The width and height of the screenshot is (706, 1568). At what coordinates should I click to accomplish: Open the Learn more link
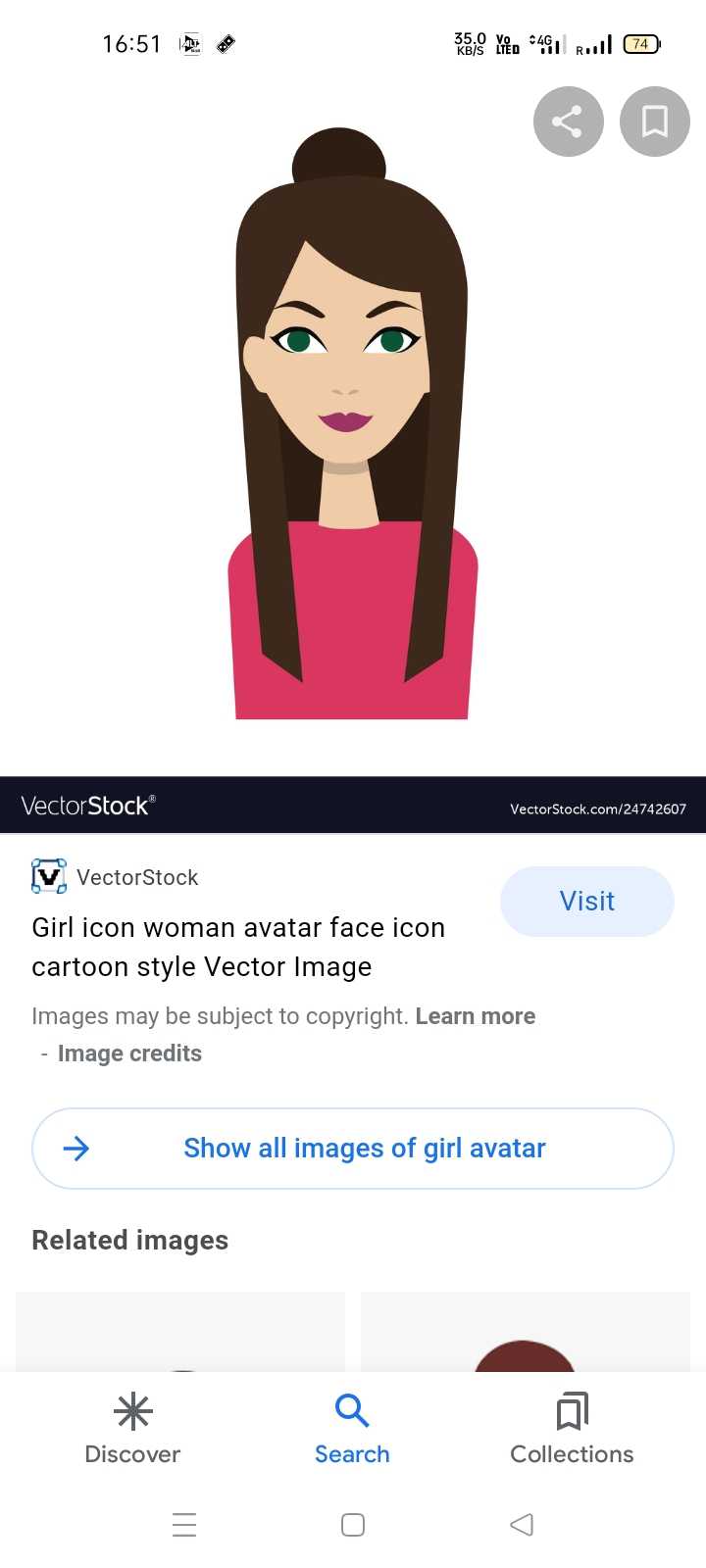click(476, 1015)
